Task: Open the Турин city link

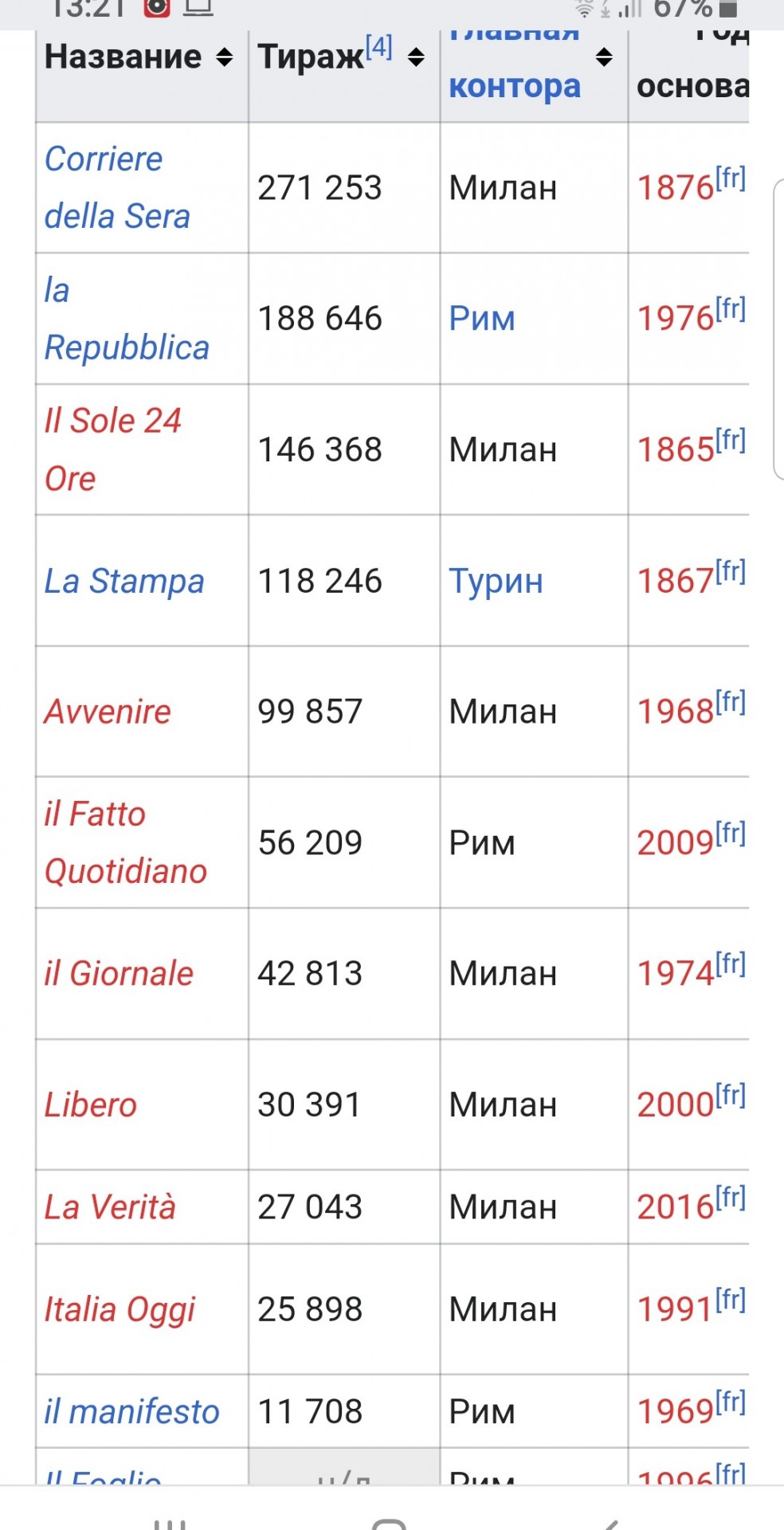Action: pos(496,582)
